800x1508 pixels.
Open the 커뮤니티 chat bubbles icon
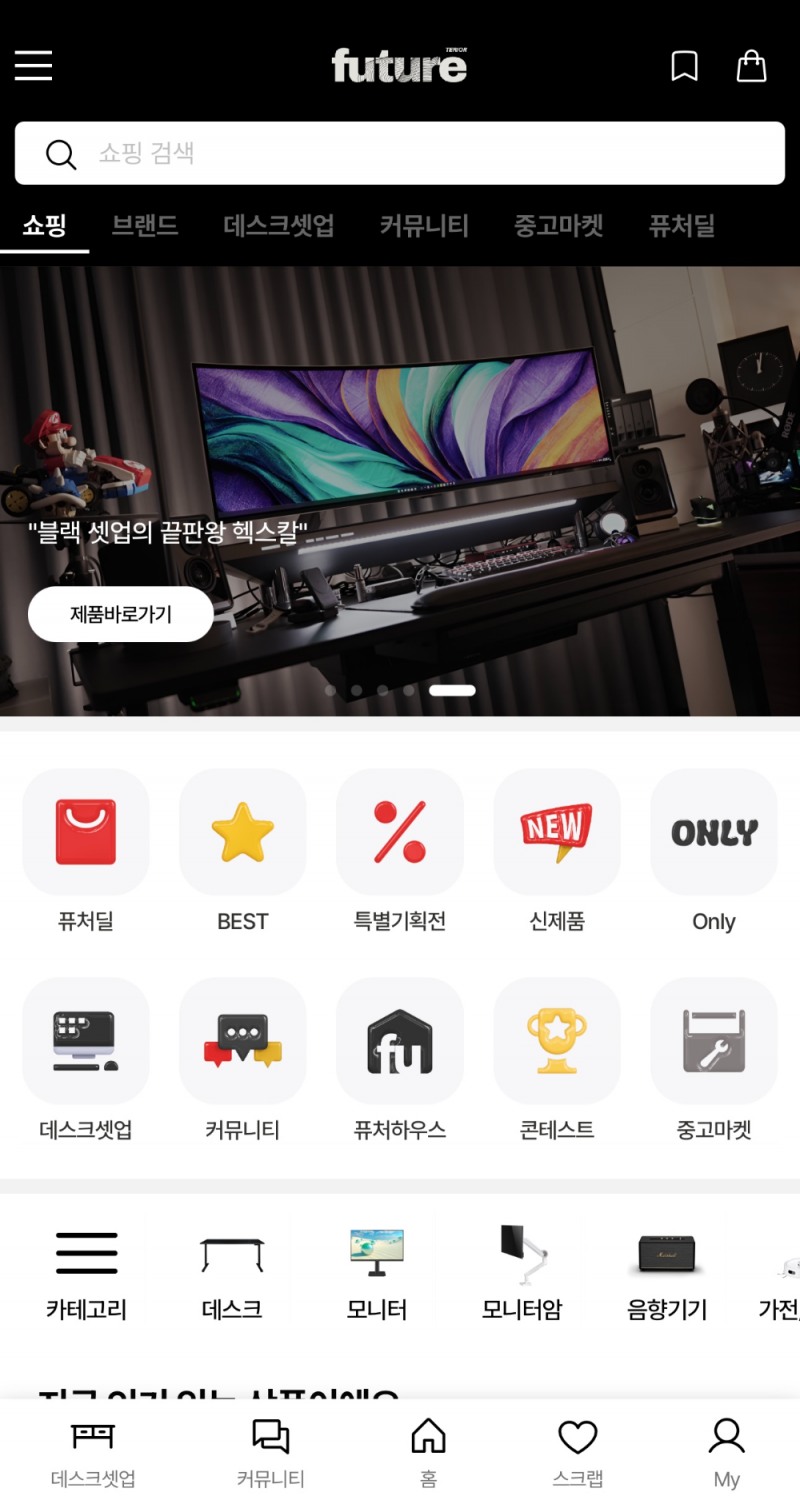point(242,1040)
